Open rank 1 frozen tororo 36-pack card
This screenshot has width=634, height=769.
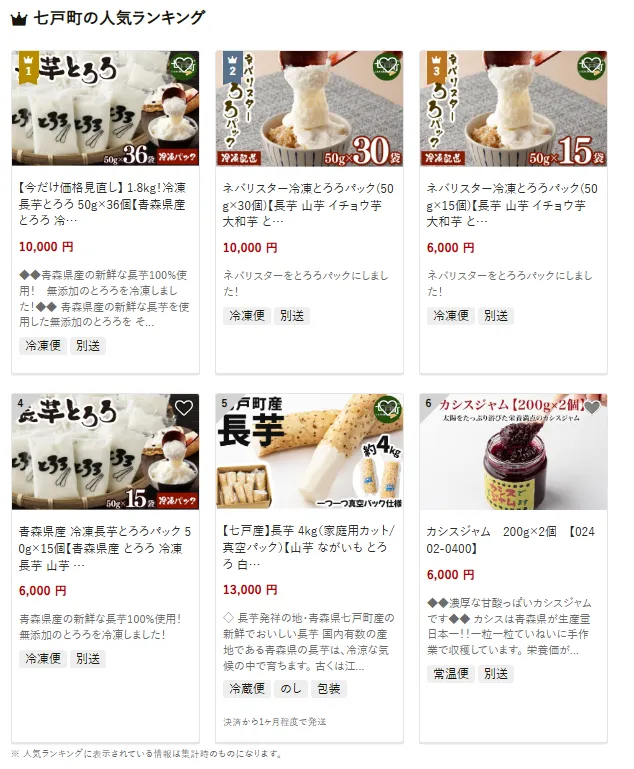[105, 200]
